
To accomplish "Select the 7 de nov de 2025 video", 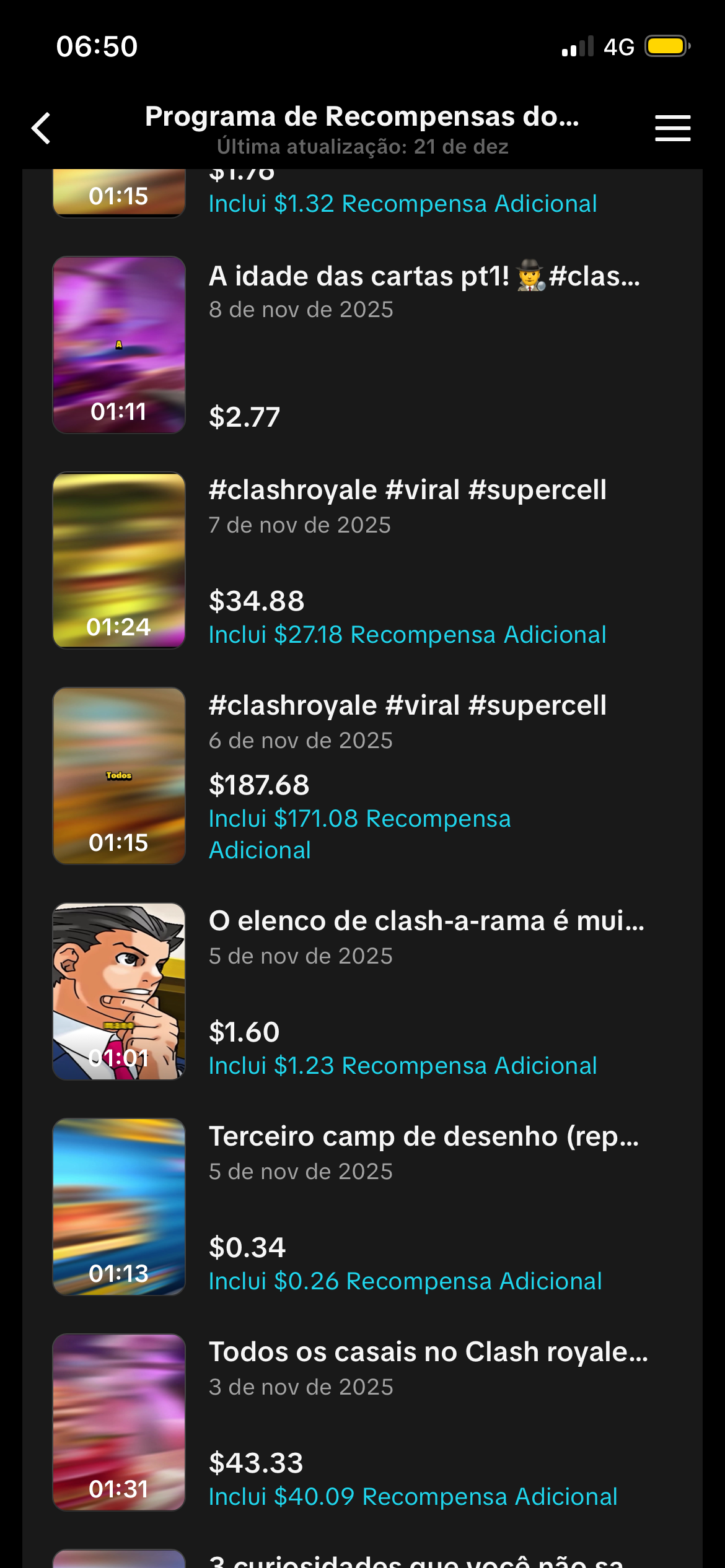I will pyautogui.click(x=407, y=490).
